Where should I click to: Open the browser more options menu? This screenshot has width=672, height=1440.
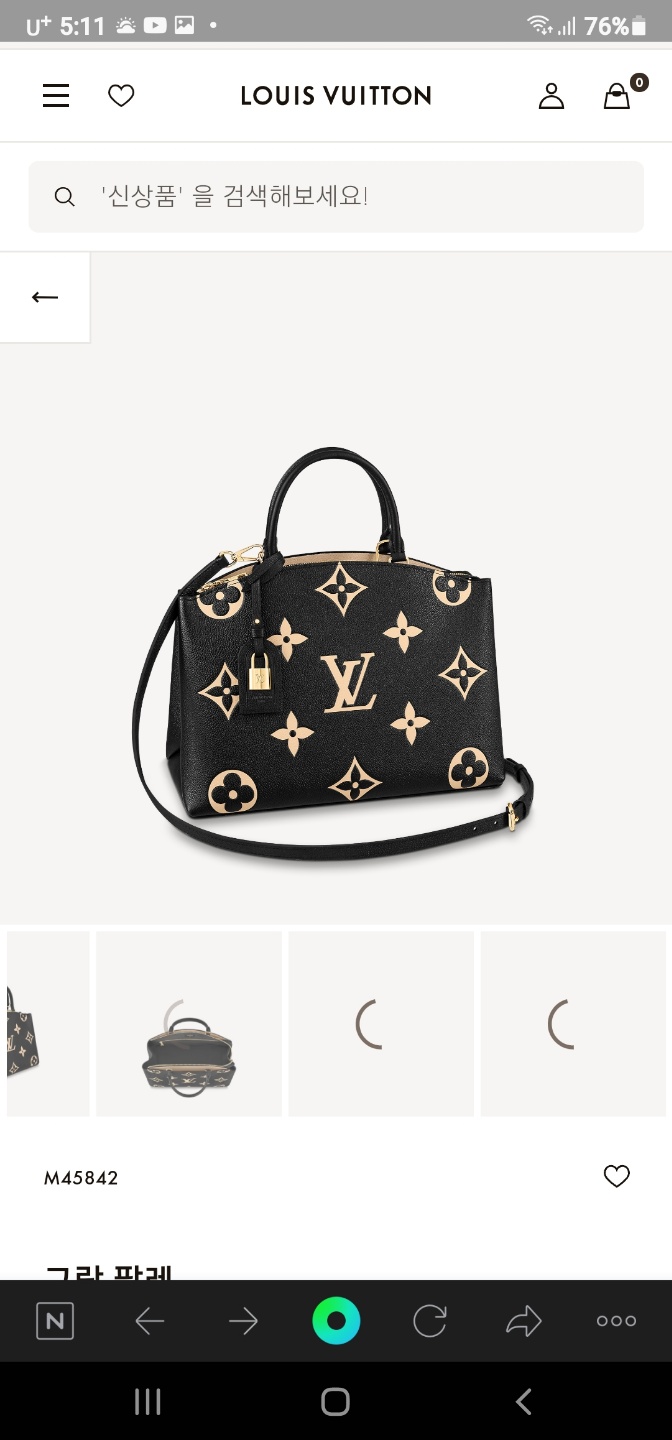616,1321
